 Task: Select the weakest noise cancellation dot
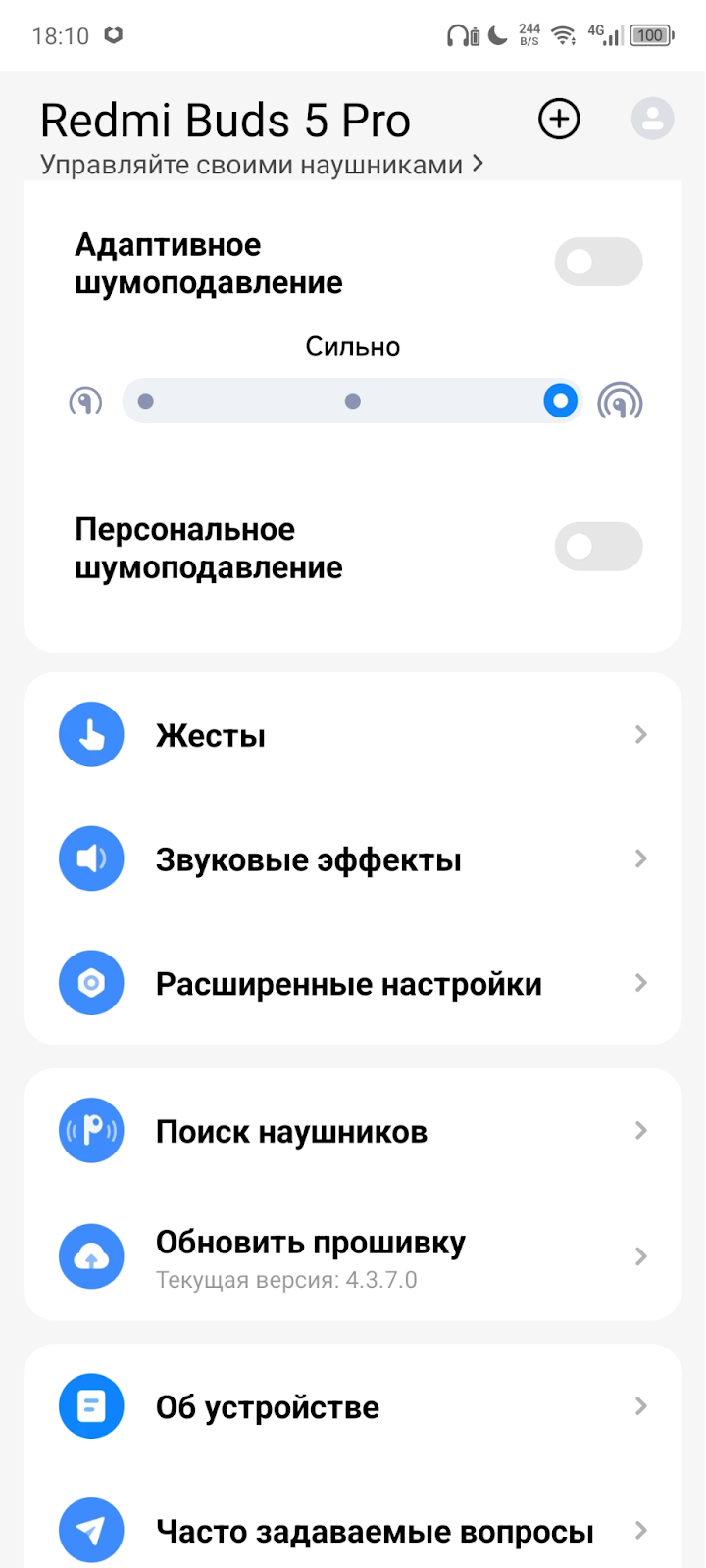146,401
